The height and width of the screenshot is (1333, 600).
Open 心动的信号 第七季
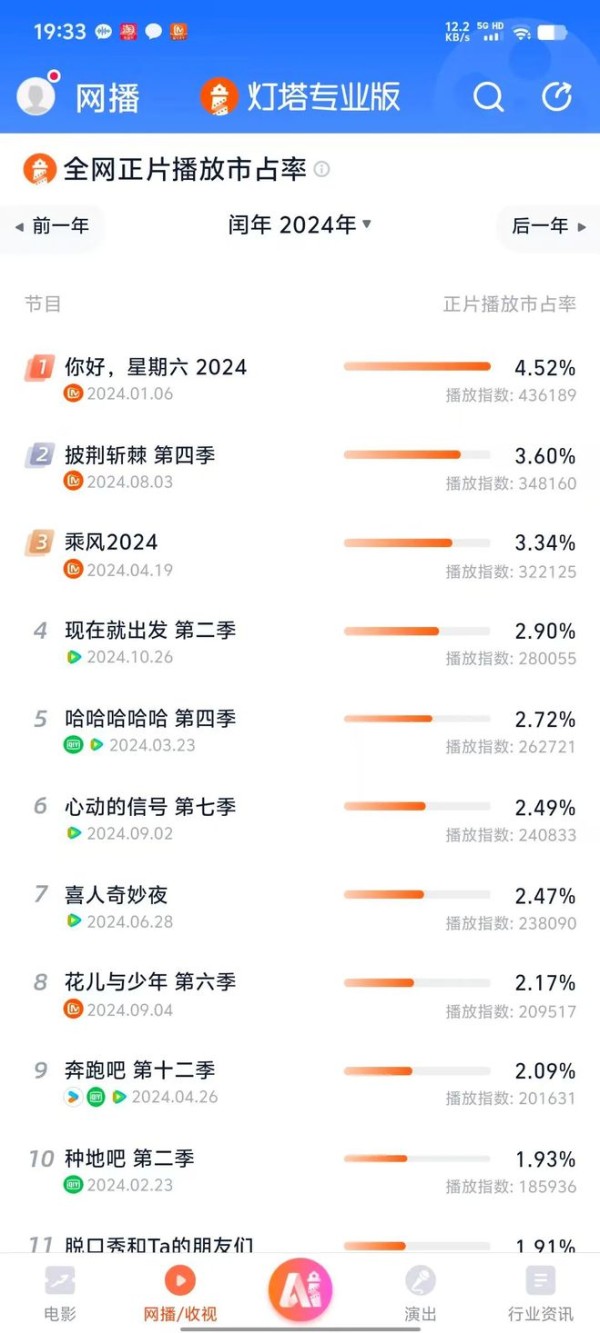coord(300,819)
